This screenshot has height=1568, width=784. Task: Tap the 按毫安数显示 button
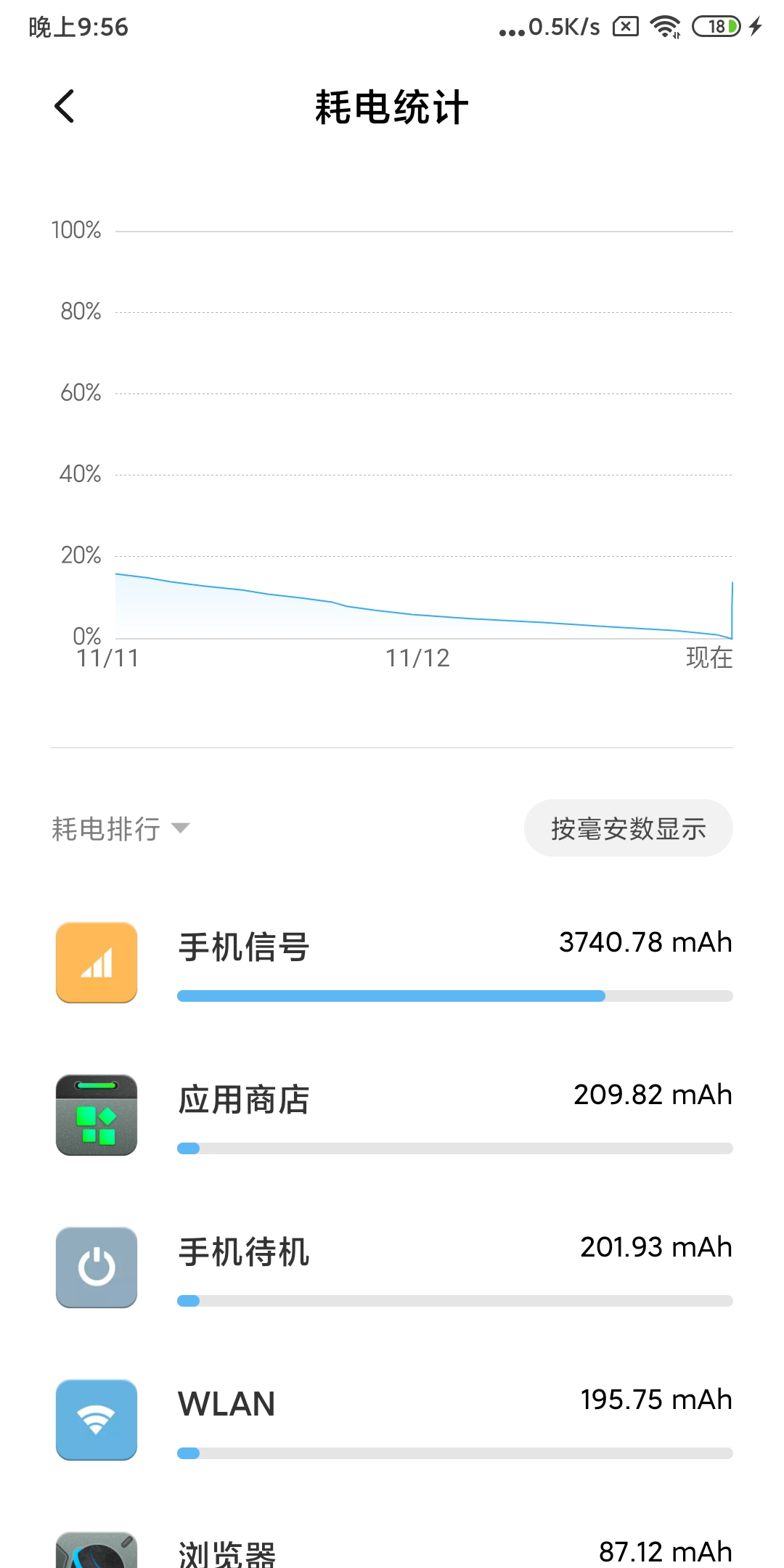click(628, 828)
